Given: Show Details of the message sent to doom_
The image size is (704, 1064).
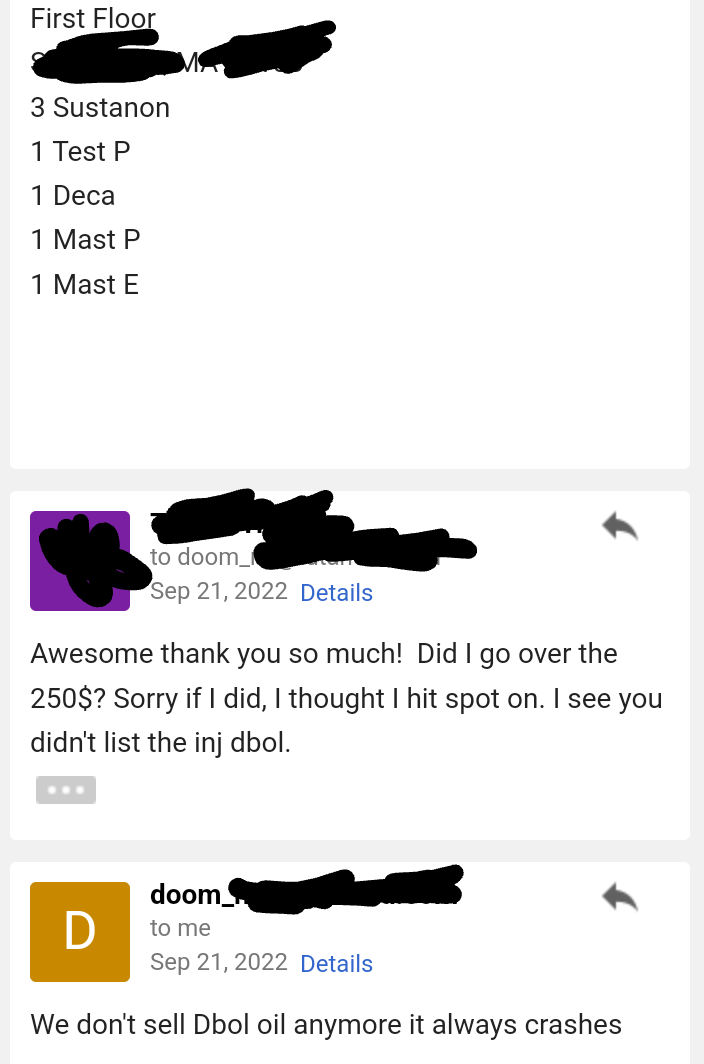Looking at the screenshot, I should 336,593.
